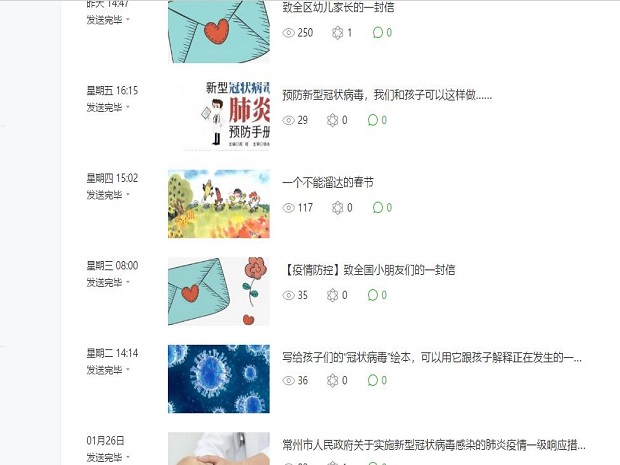Tap the blue coronavirus image thumbnail
620x465 pixels.
tap(218, 378)
